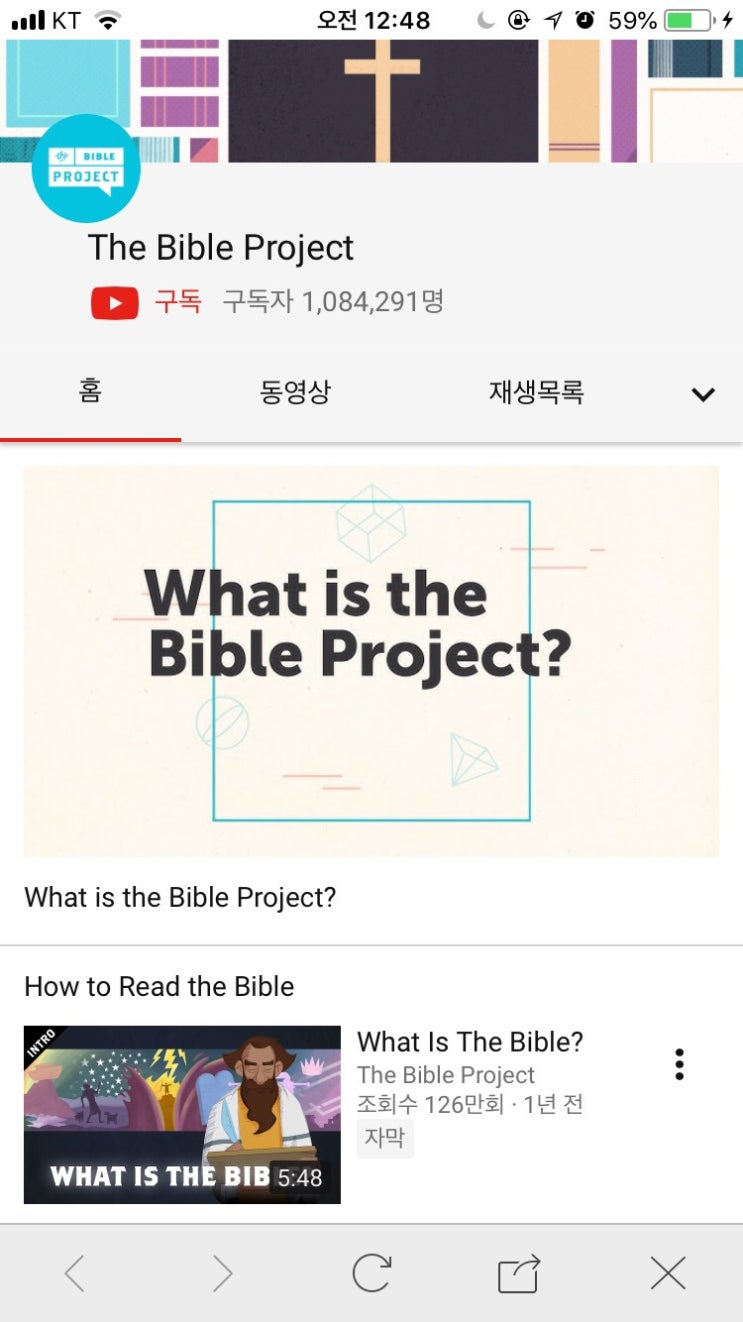The image size is (743, 1322).
Task: Toggle captions via the 자막 badge
Action: pos(385,1138)
